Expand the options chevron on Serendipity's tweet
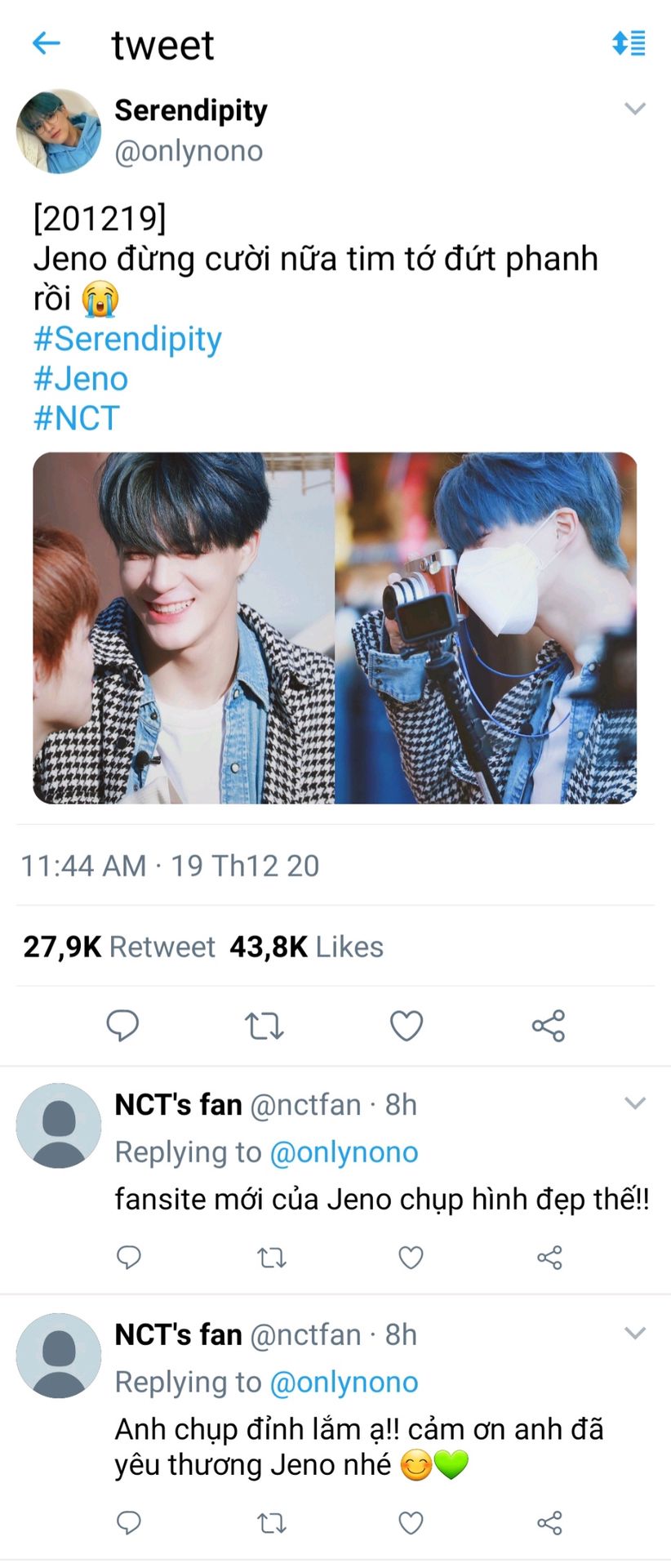The width and height of the screenshot is (671, 1568). pos(634,109)
